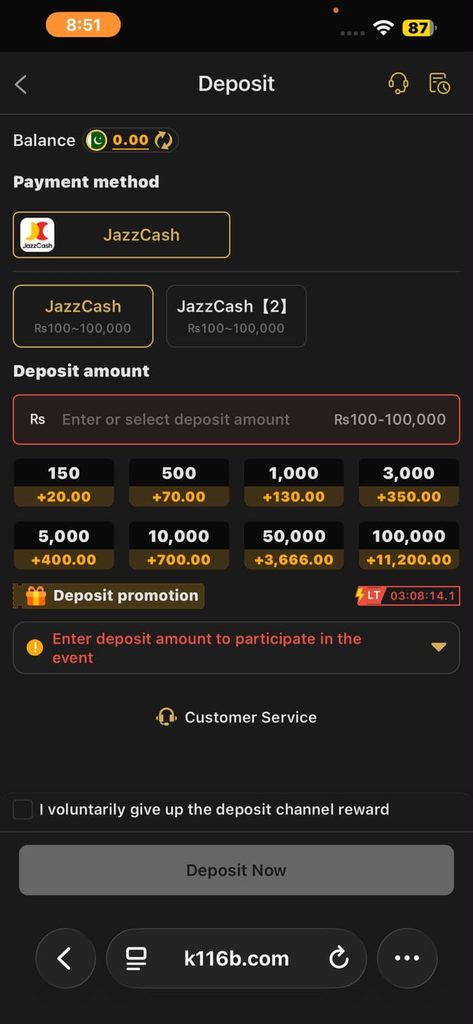Select the 150 deposit amount

pyautogui.click(x=64, y=483)
